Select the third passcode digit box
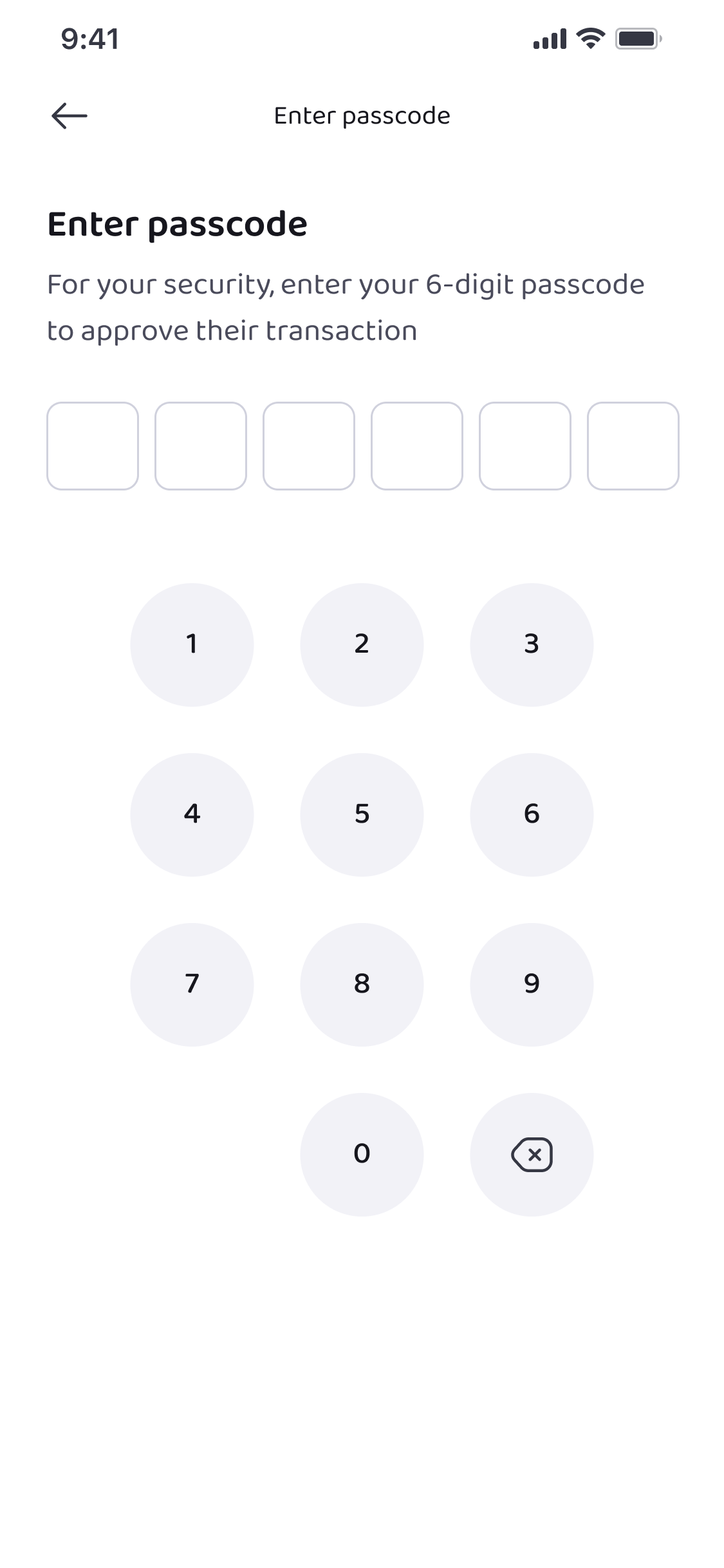This screenshot has width=724, height=1568. [309, 447]
